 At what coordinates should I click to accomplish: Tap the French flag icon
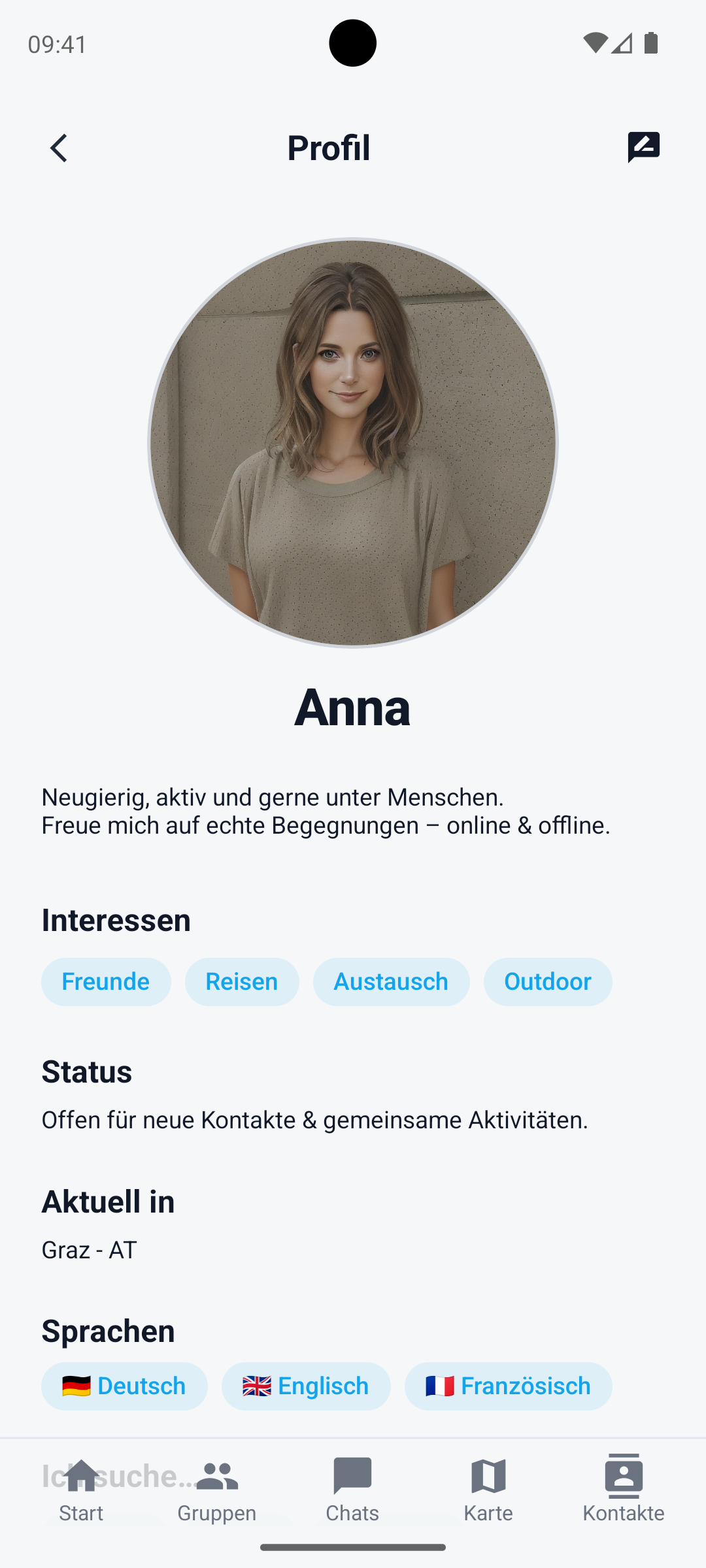(x=442, y=1386)
